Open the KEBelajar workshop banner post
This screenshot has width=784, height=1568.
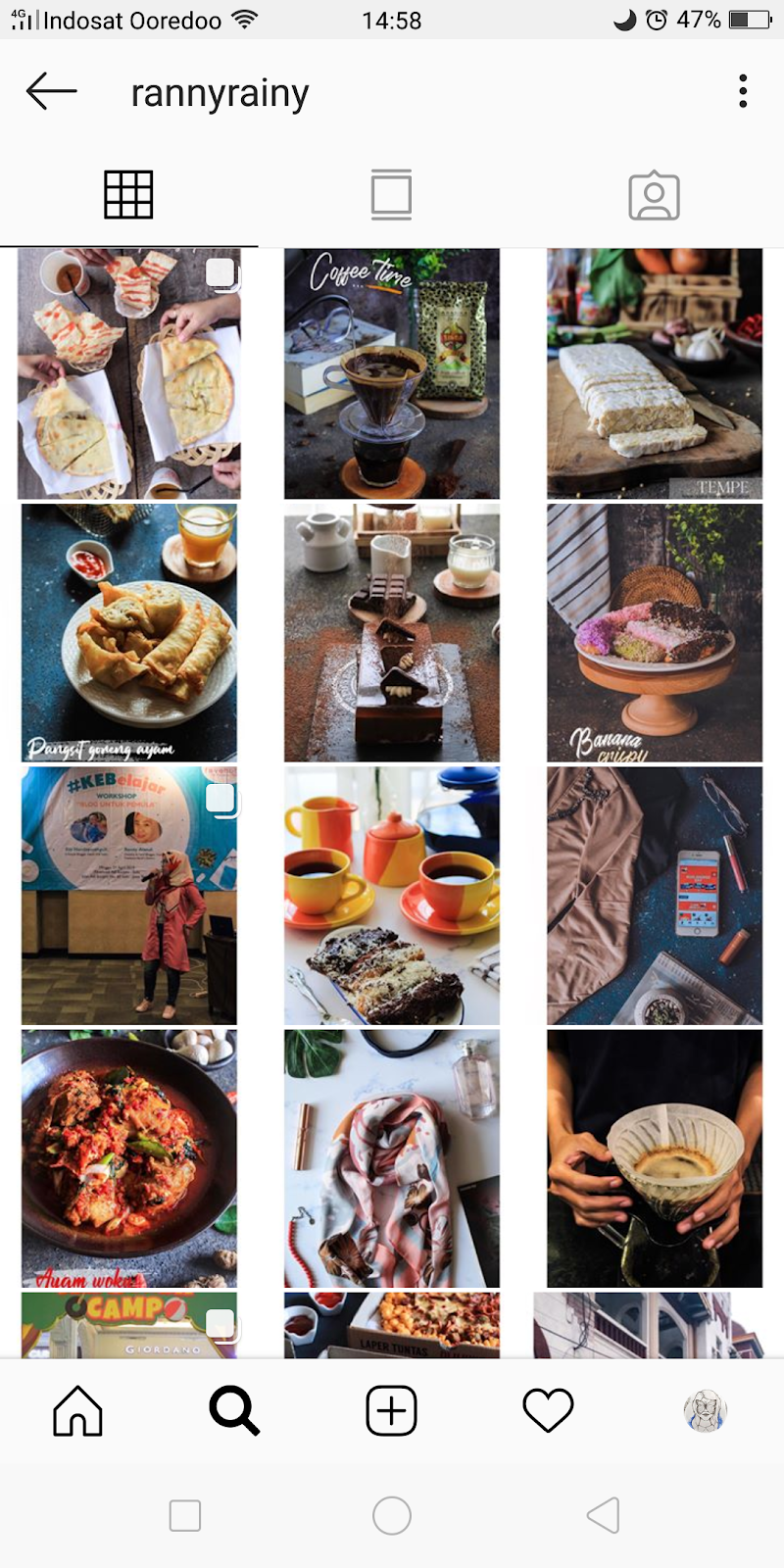click(x=128, y=896)
